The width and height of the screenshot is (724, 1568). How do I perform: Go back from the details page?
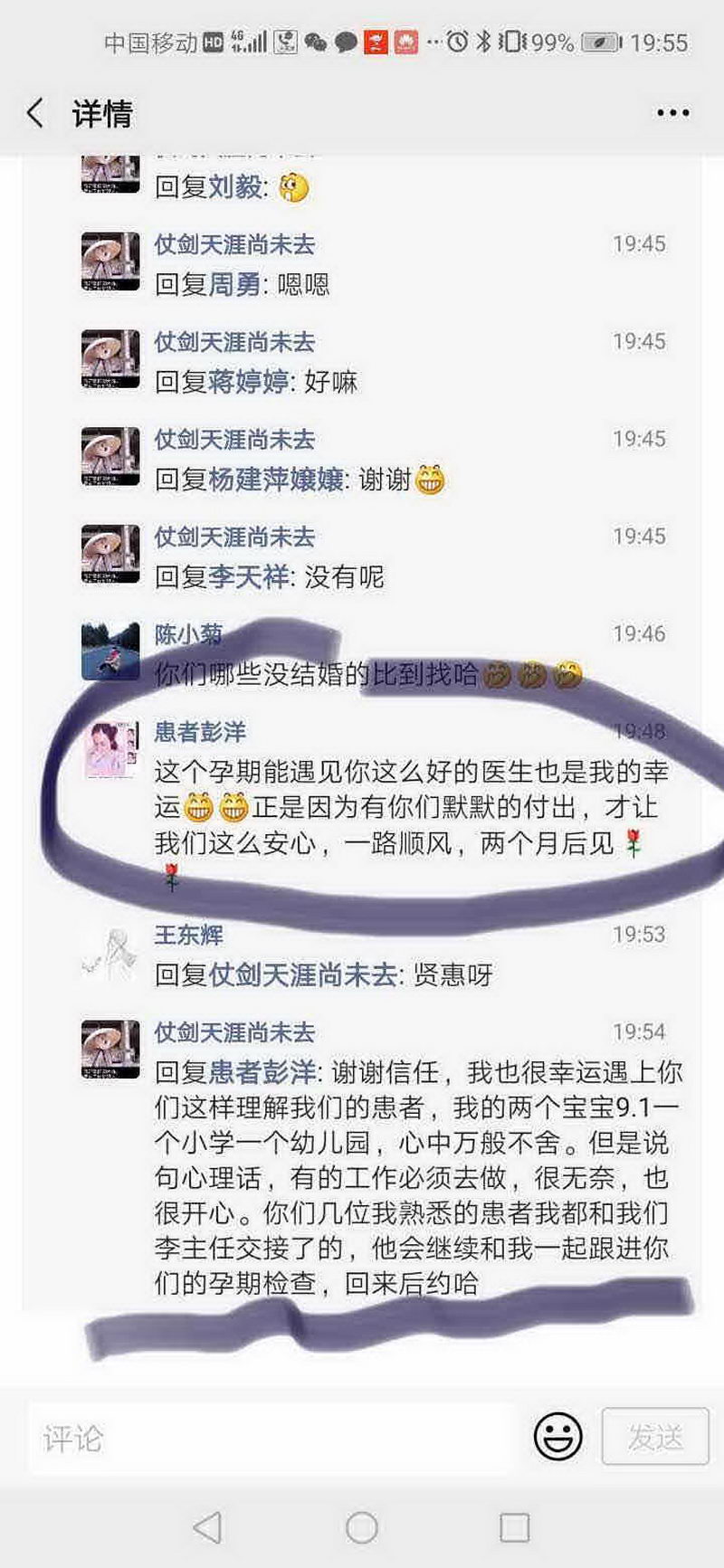[36, 113]
